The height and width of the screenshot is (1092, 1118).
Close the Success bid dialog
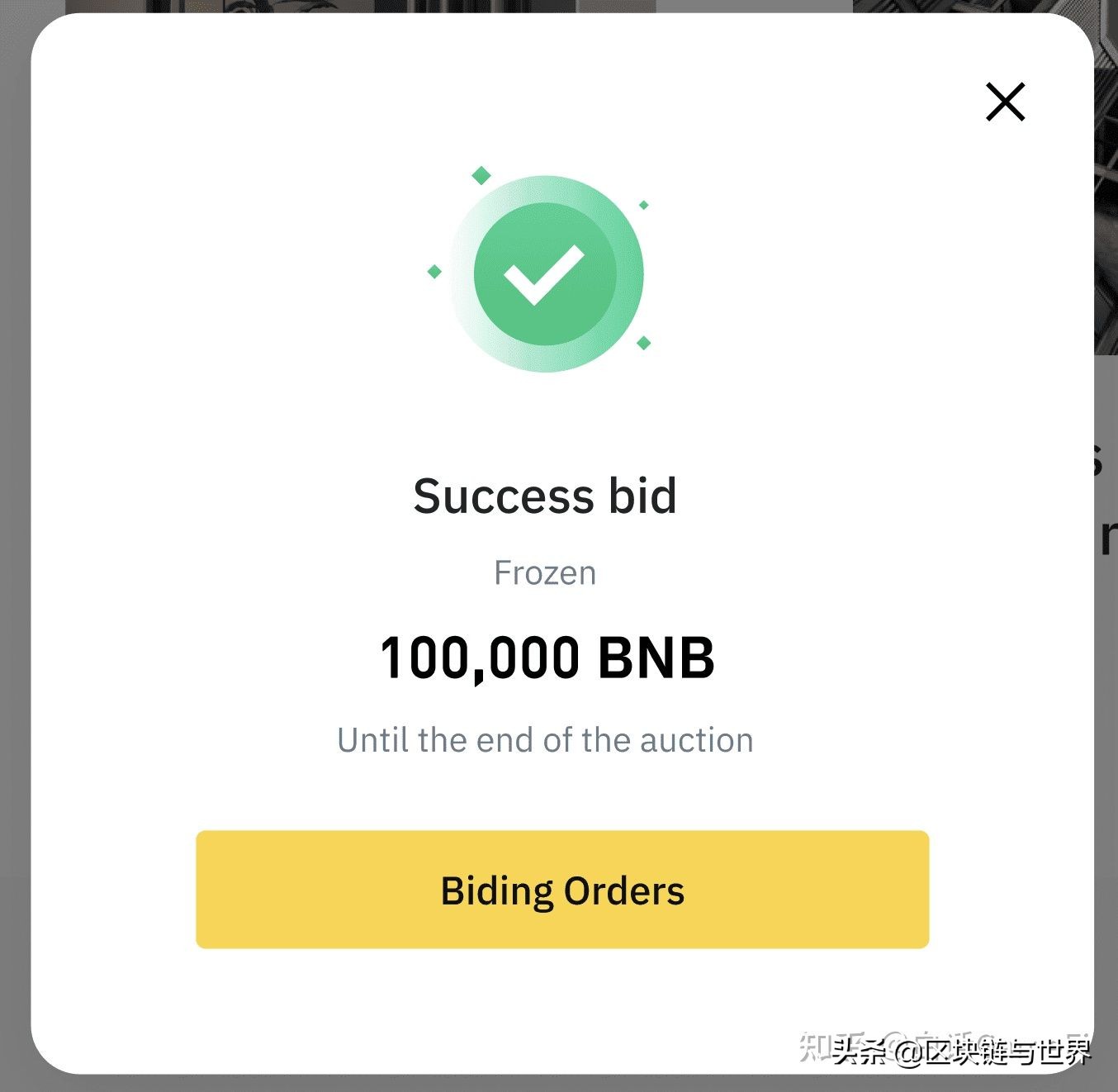[1005, 102]
